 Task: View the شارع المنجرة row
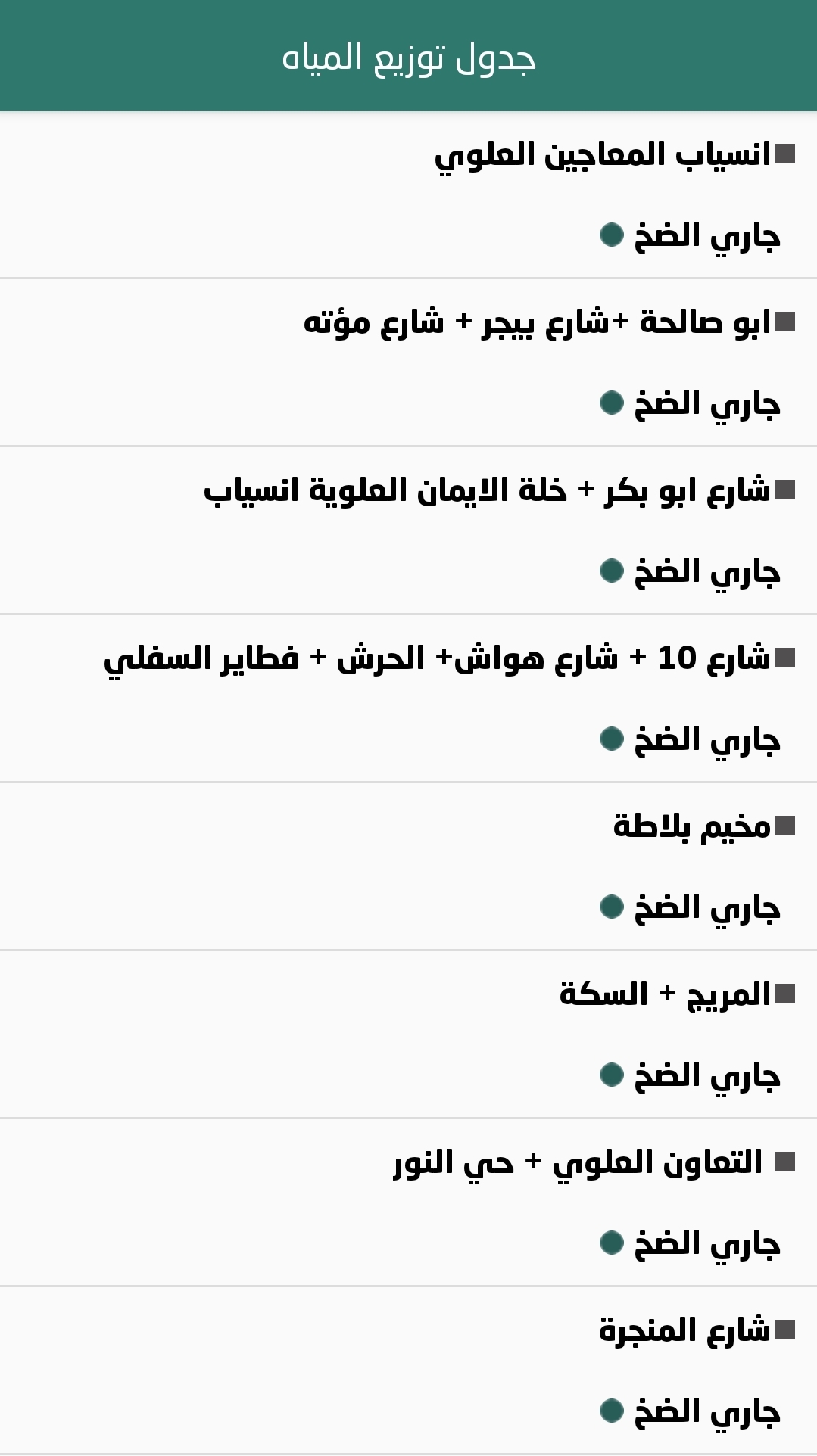pyautogui.click(x=684, y=1331)
